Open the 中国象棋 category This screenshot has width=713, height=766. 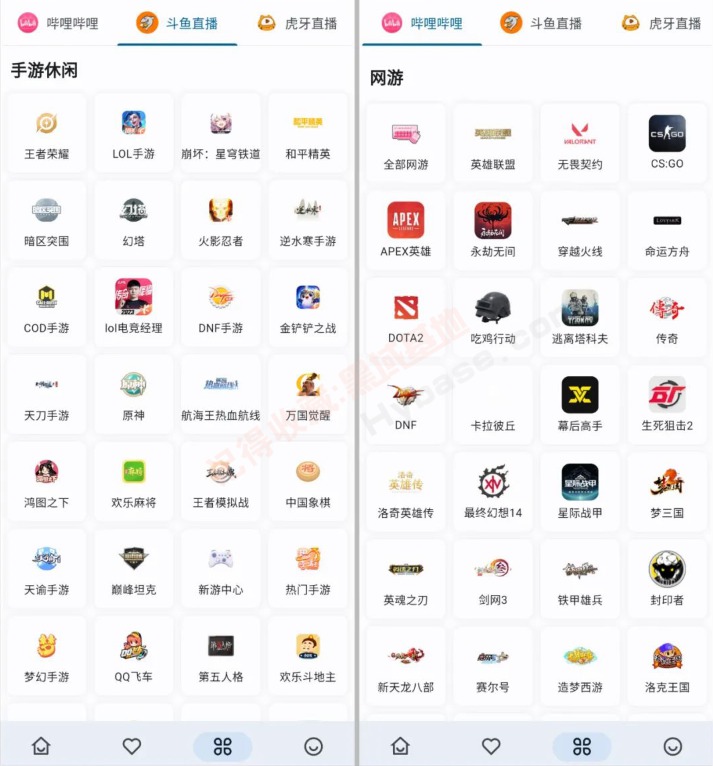point(307,481)
